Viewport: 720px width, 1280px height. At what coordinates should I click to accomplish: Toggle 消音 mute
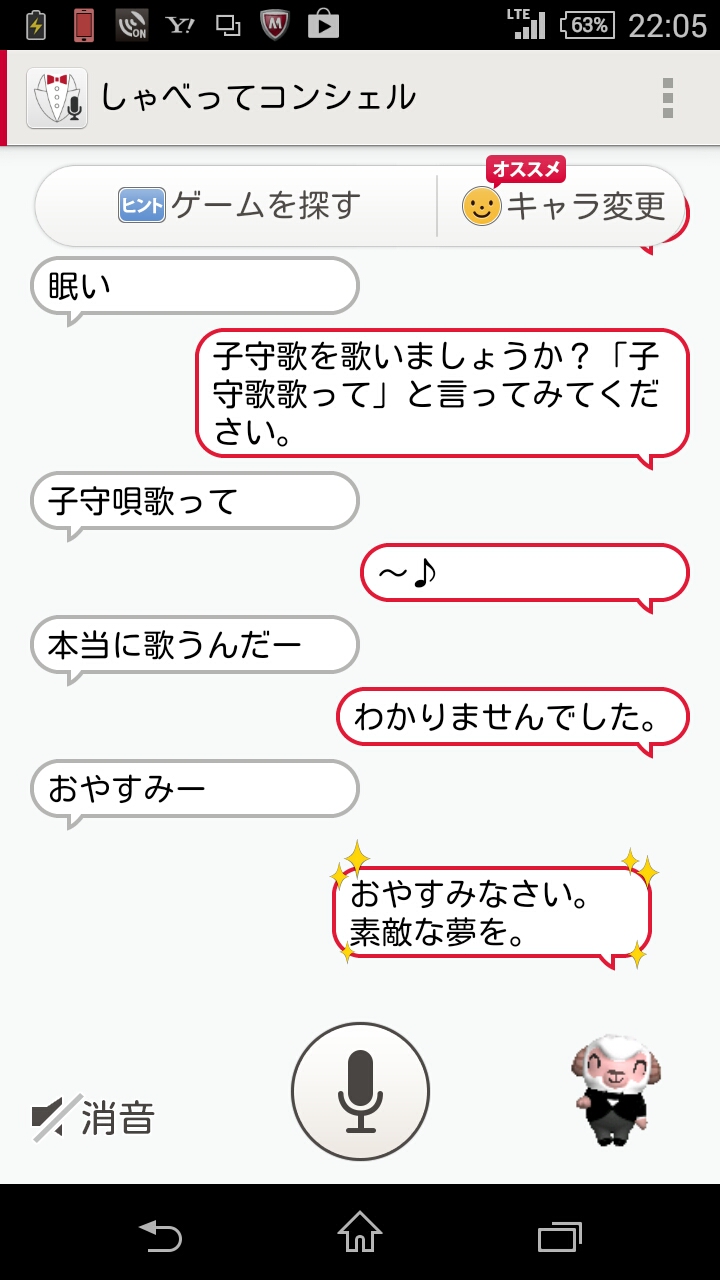click(x=94, y=1118)
